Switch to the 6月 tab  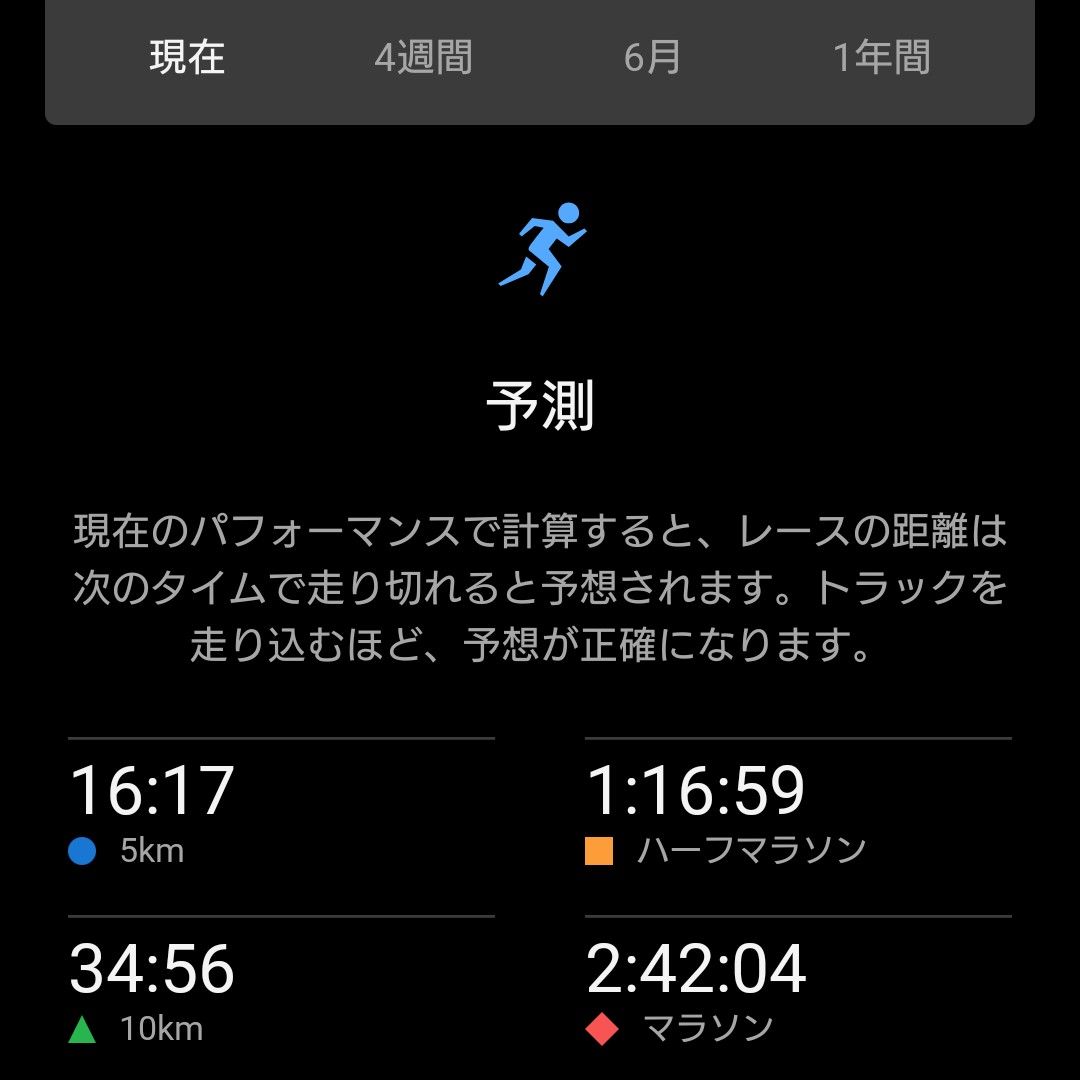[652, 57]
